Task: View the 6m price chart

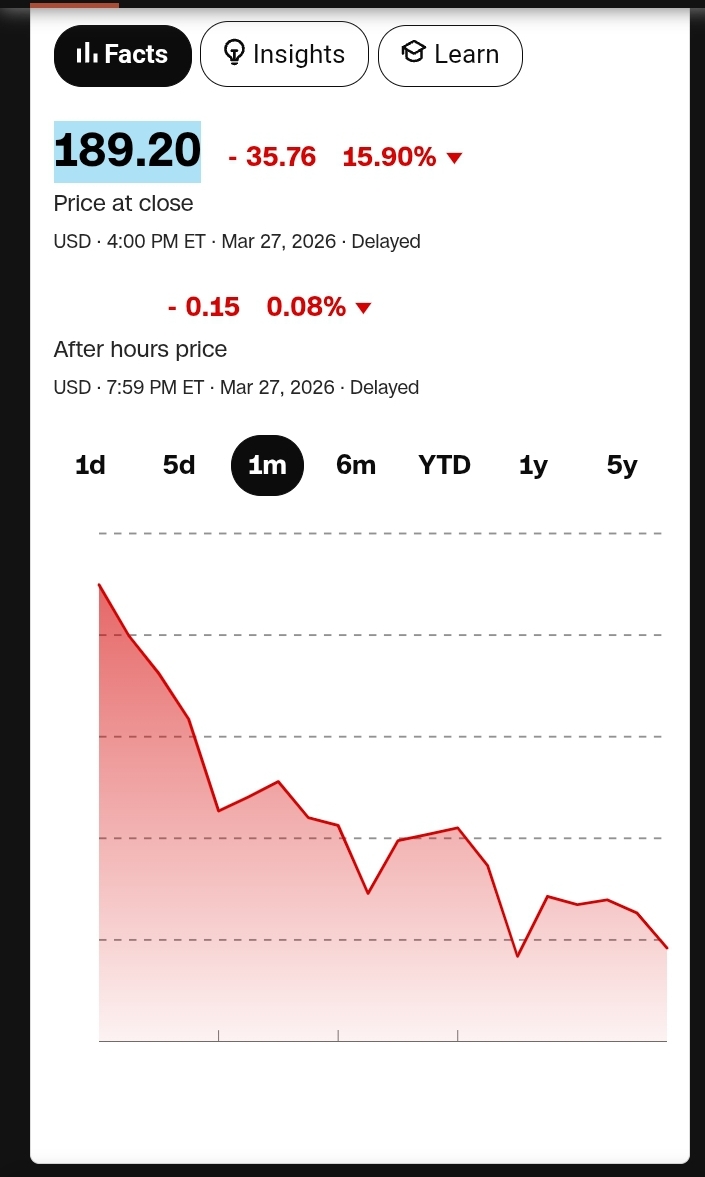Action: (x=356, y=465)
